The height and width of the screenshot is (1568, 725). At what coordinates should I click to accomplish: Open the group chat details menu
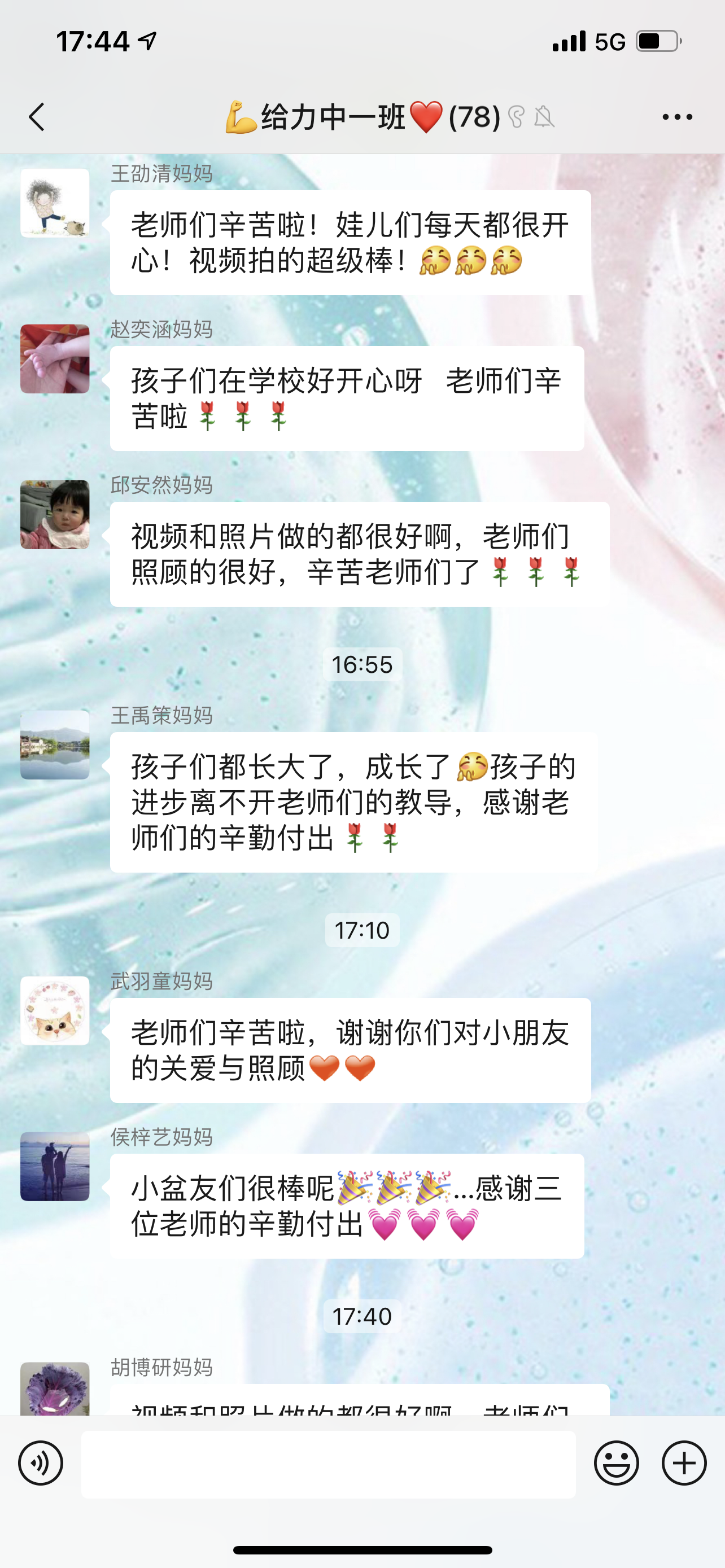coord(677,117)
